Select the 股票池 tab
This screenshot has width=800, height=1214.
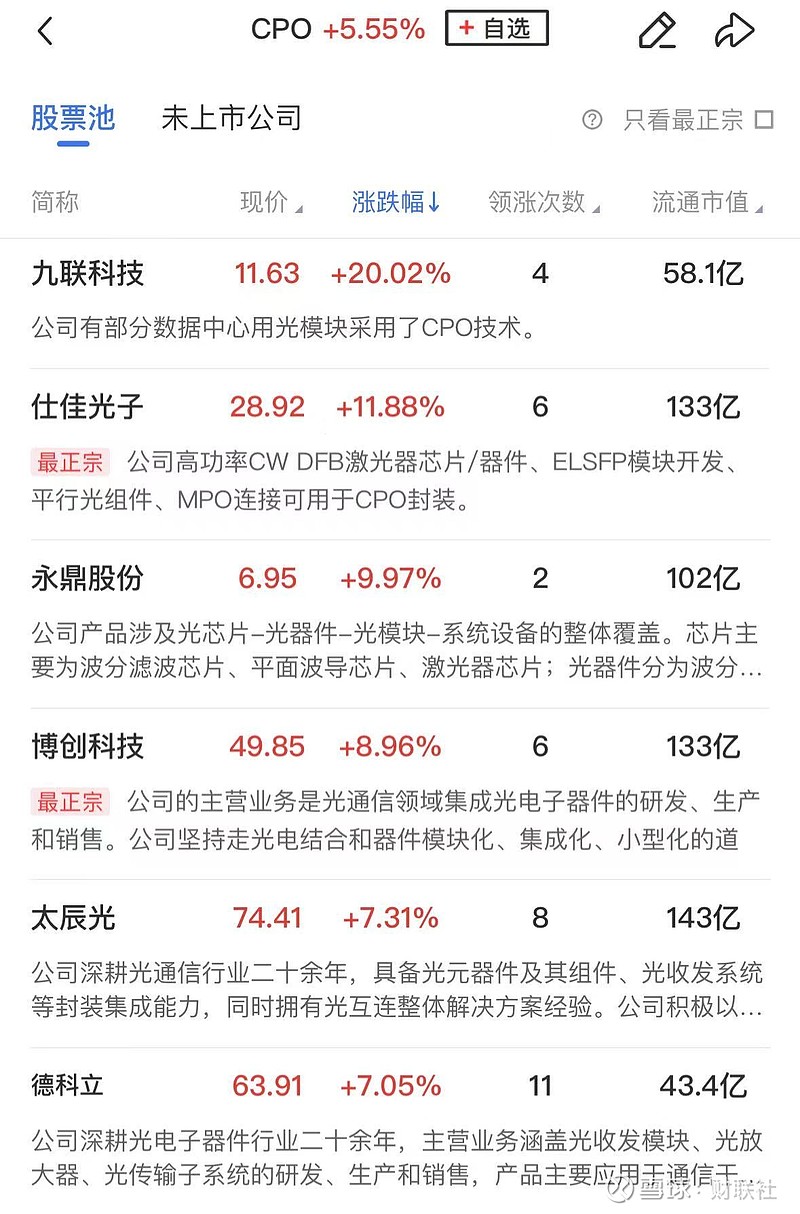pos(73,117)
